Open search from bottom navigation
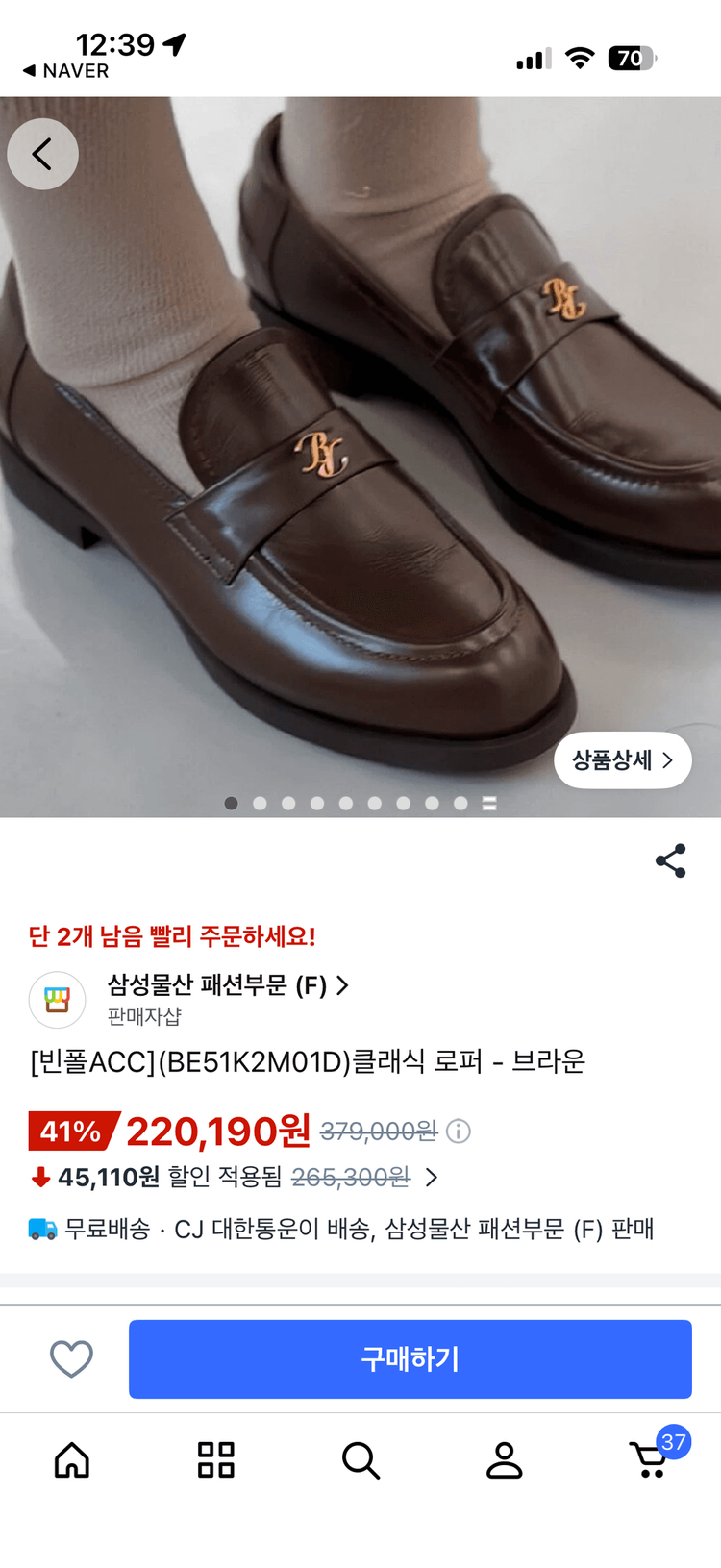Screen dimensions: 721x1568 [360, 1459]
